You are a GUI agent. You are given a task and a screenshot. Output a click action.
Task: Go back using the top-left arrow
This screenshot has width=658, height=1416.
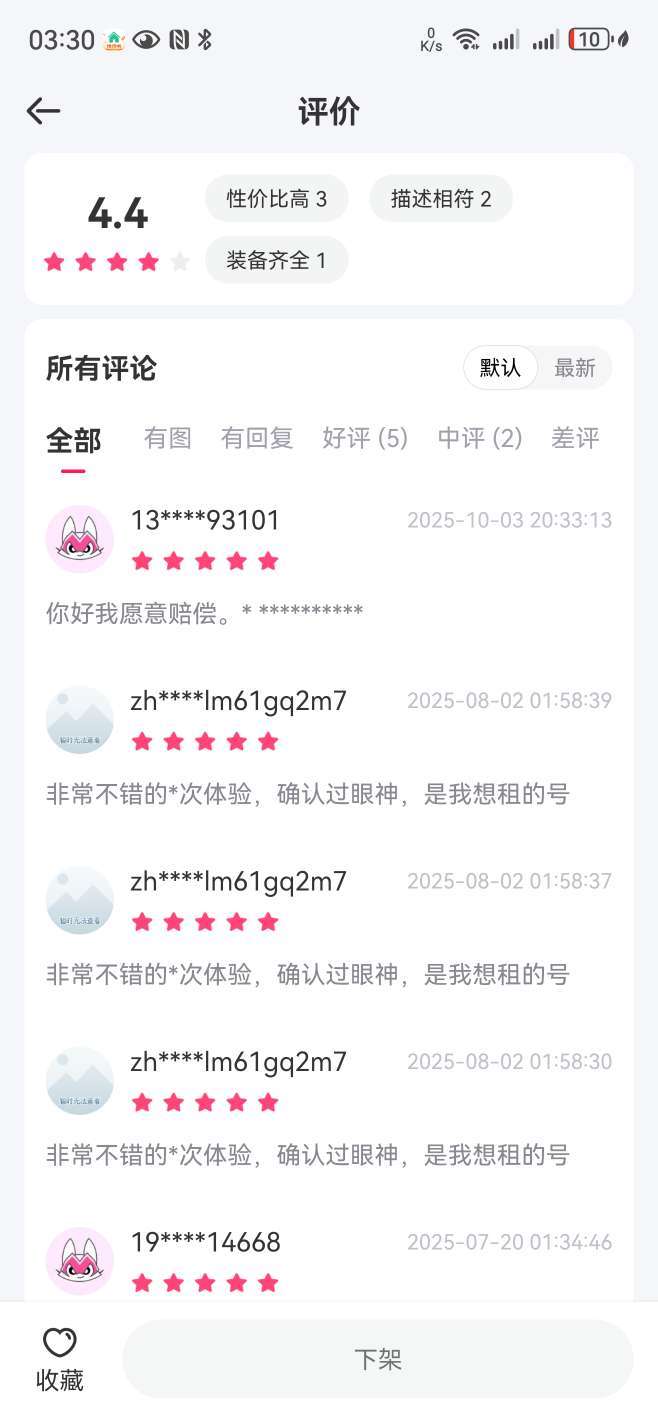coord(44,111)
